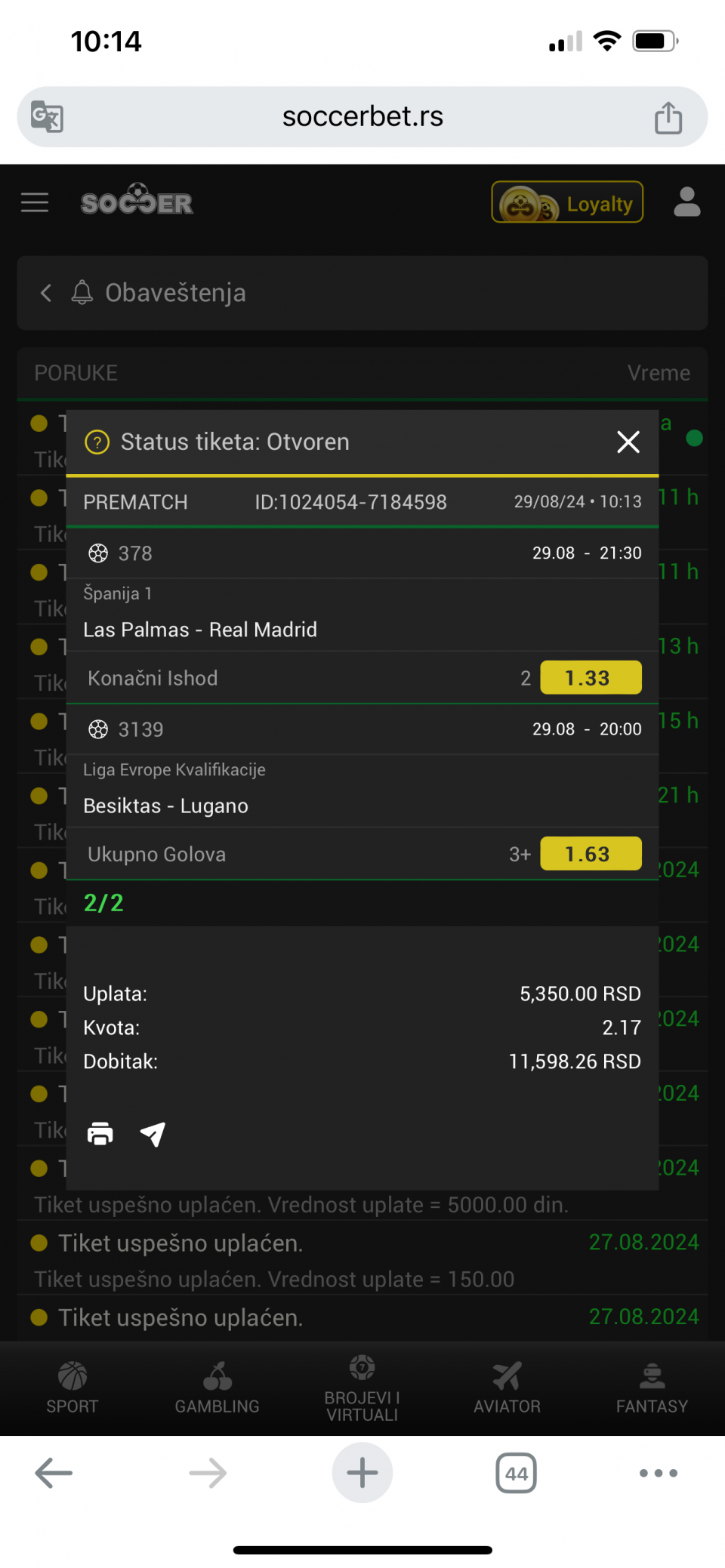Edit the soccerbet.rs address bar
The image size is (725, 1568).
[x=362, y=117]
